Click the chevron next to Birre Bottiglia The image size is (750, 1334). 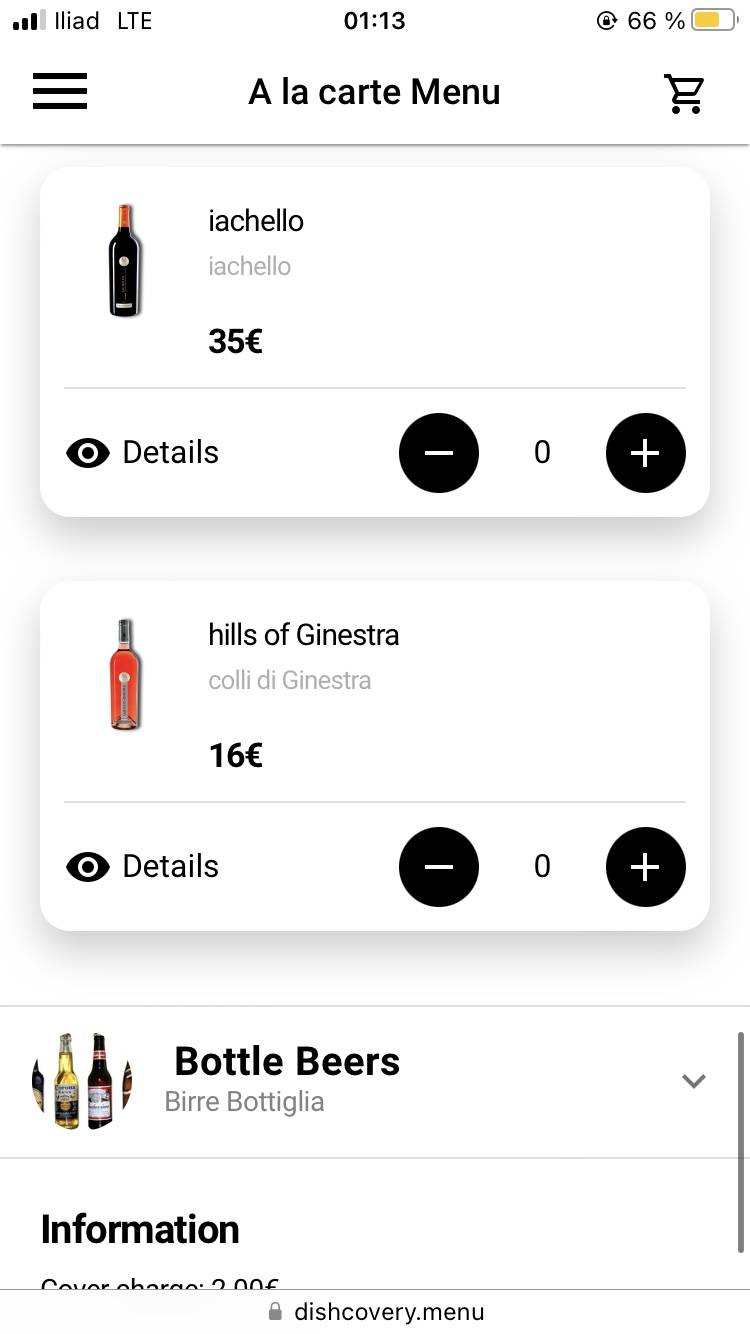[693, 1080]
